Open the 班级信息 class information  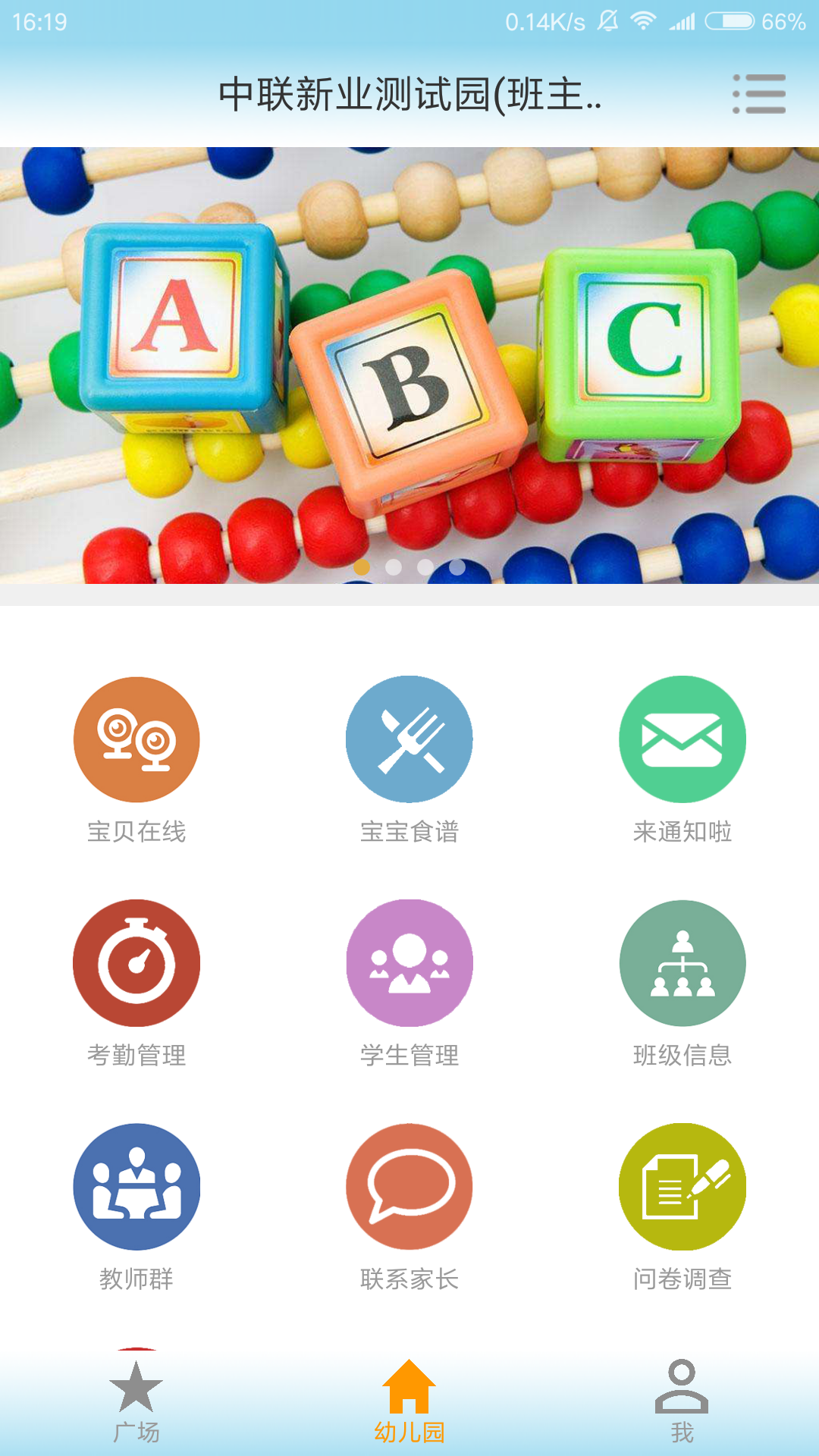click(x=681, y=962)
